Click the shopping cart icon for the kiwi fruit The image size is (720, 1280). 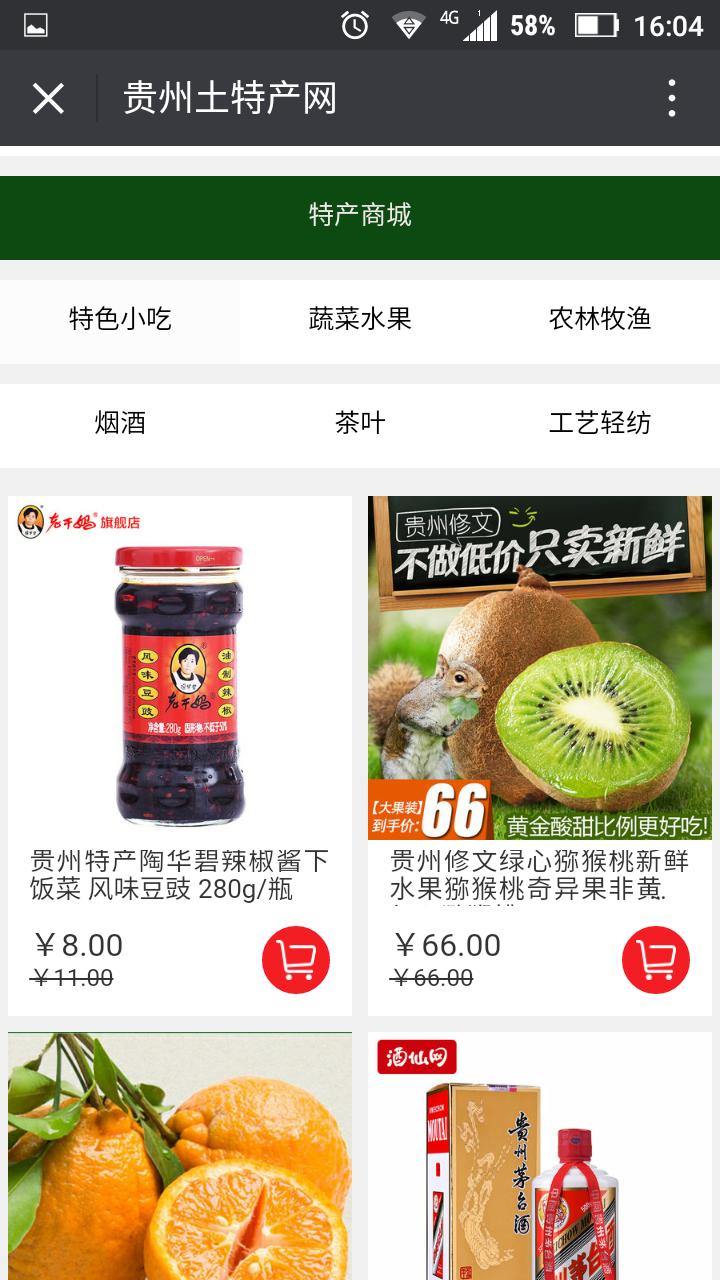(x=655, y=959)
